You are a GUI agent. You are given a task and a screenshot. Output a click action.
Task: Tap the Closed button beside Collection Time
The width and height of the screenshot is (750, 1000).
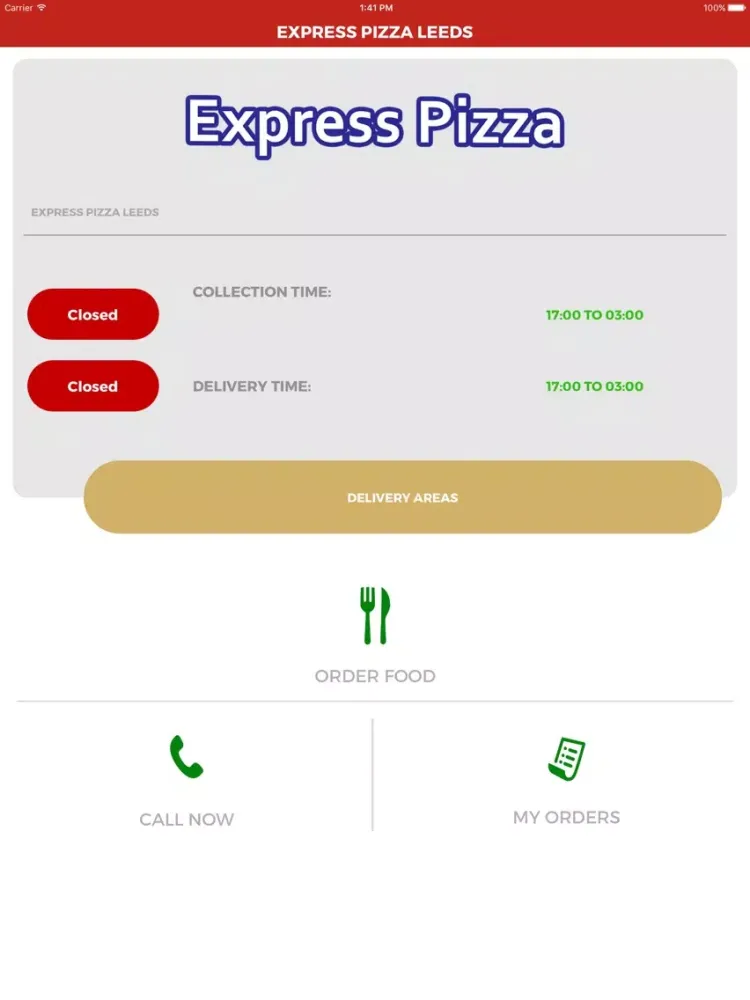(x=93, y=314)
